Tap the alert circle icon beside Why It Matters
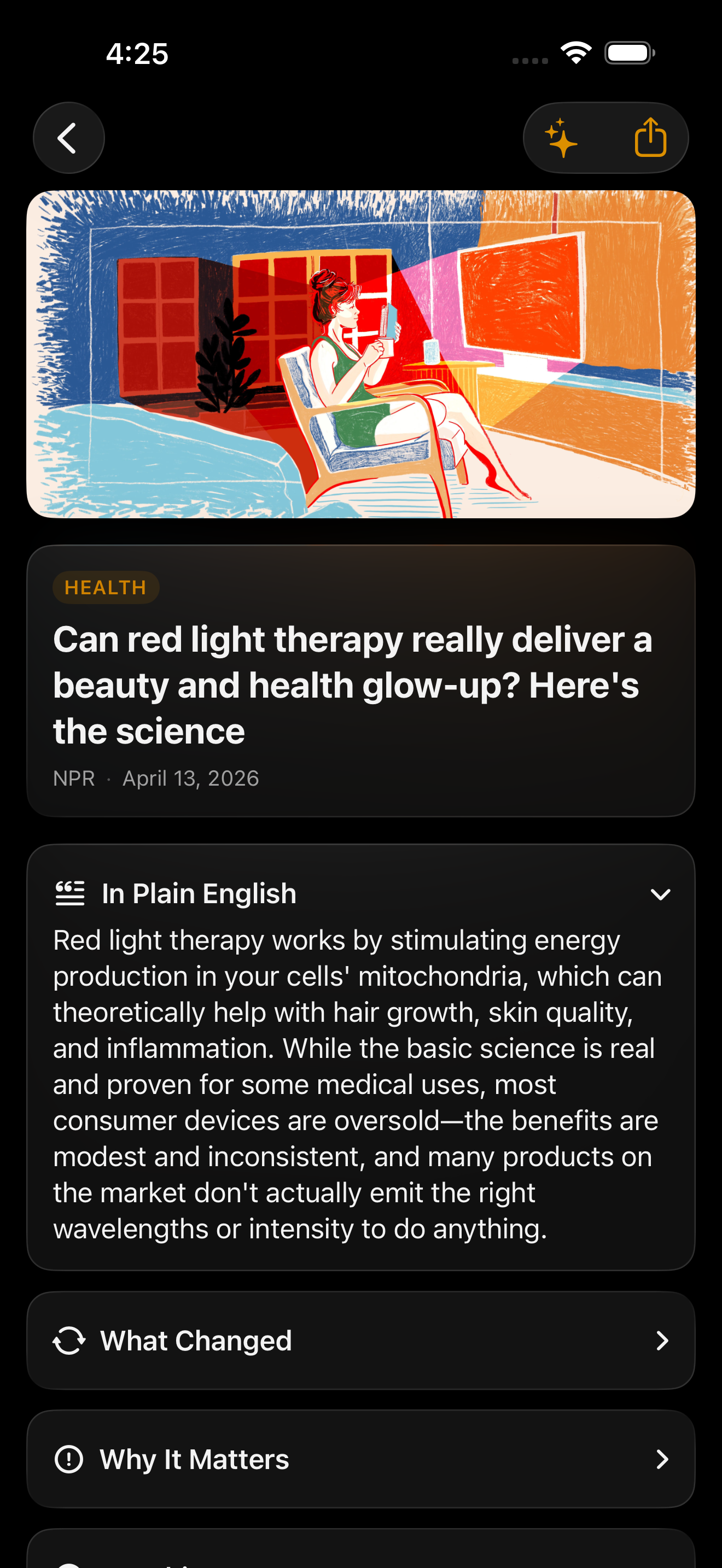Screen dimensions: 722x1568 coord(70,1459)
